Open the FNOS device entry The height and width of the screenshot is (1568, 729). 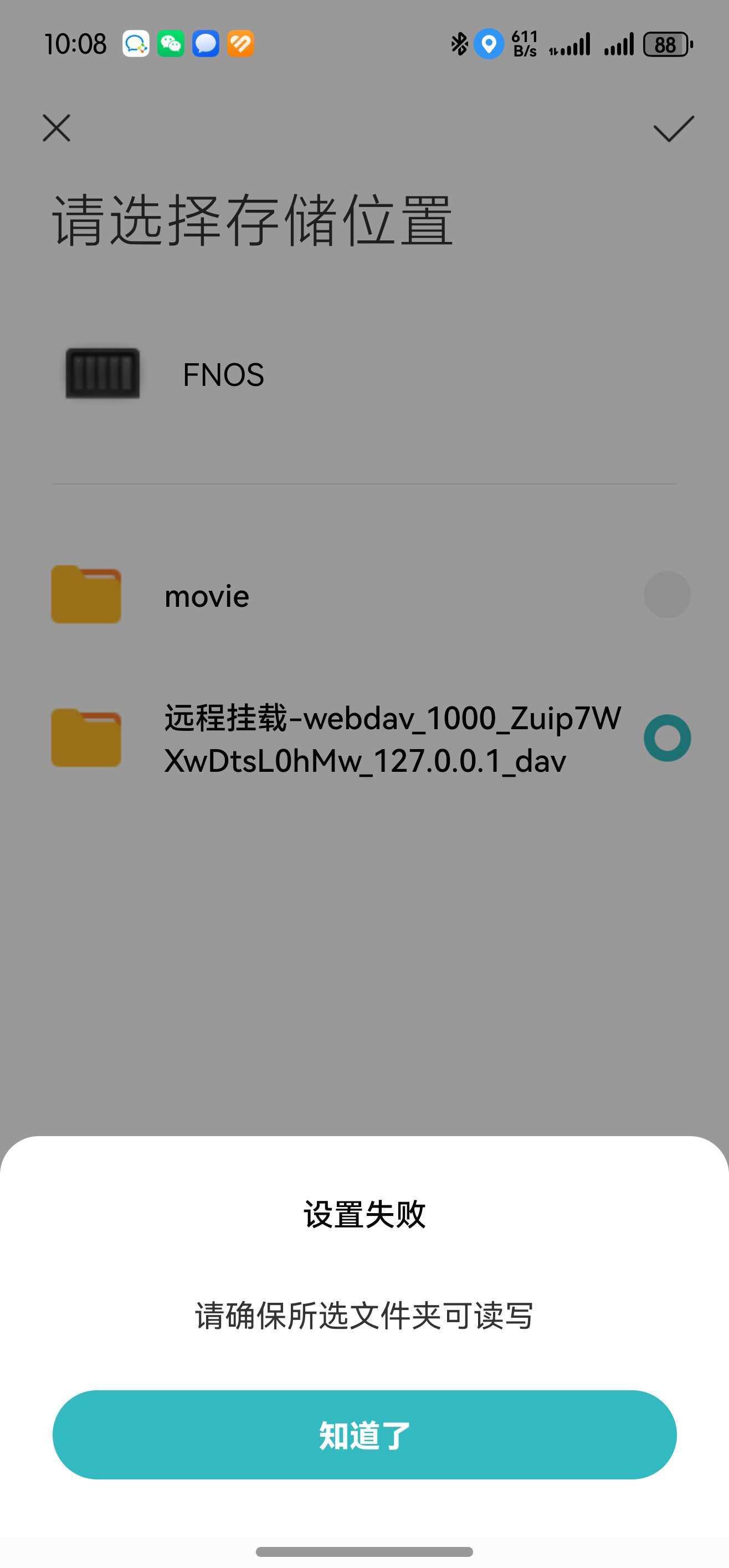pyautogui.click(x=223, y=374)
